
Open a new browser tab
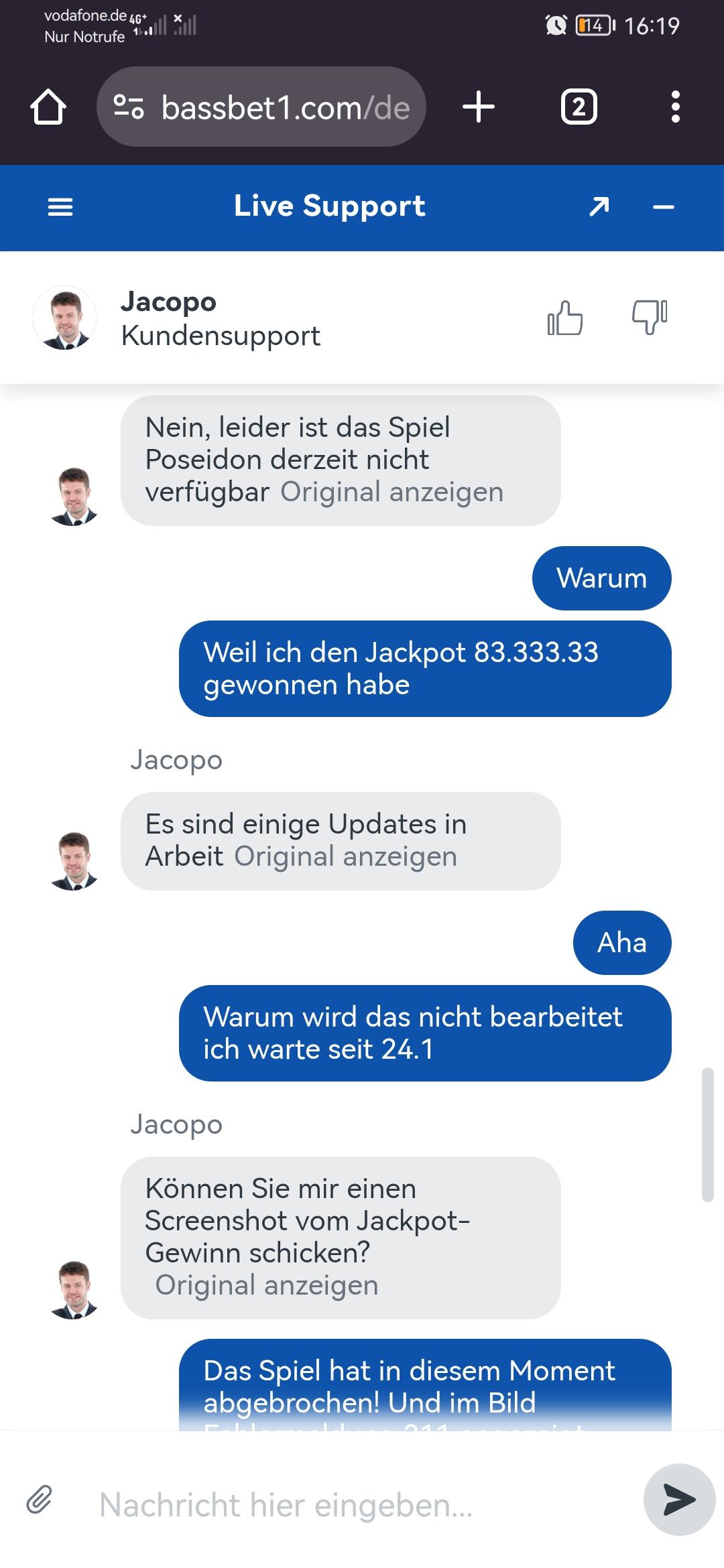point(479,107)
